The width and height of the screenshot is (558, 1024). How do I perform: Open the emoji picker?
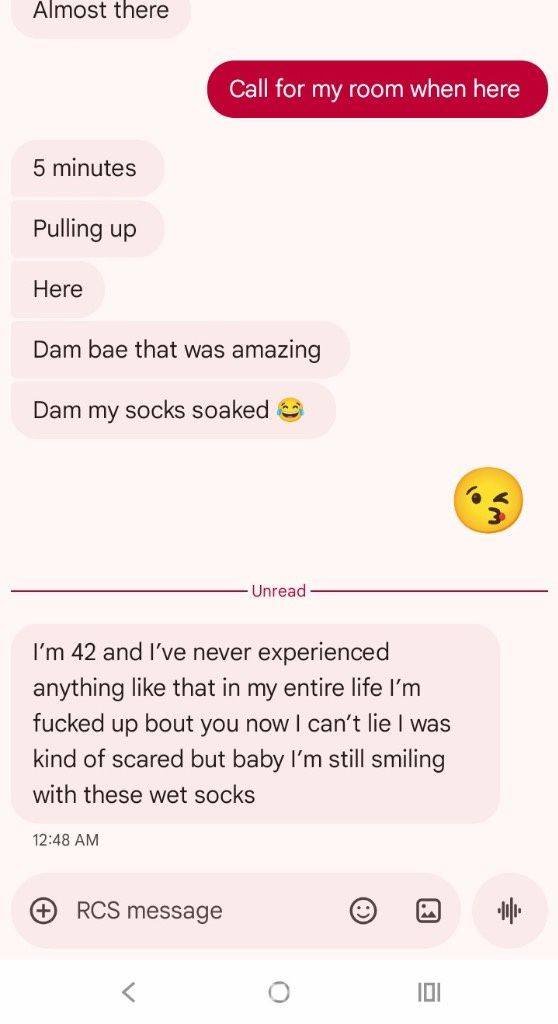click(363, 910)
